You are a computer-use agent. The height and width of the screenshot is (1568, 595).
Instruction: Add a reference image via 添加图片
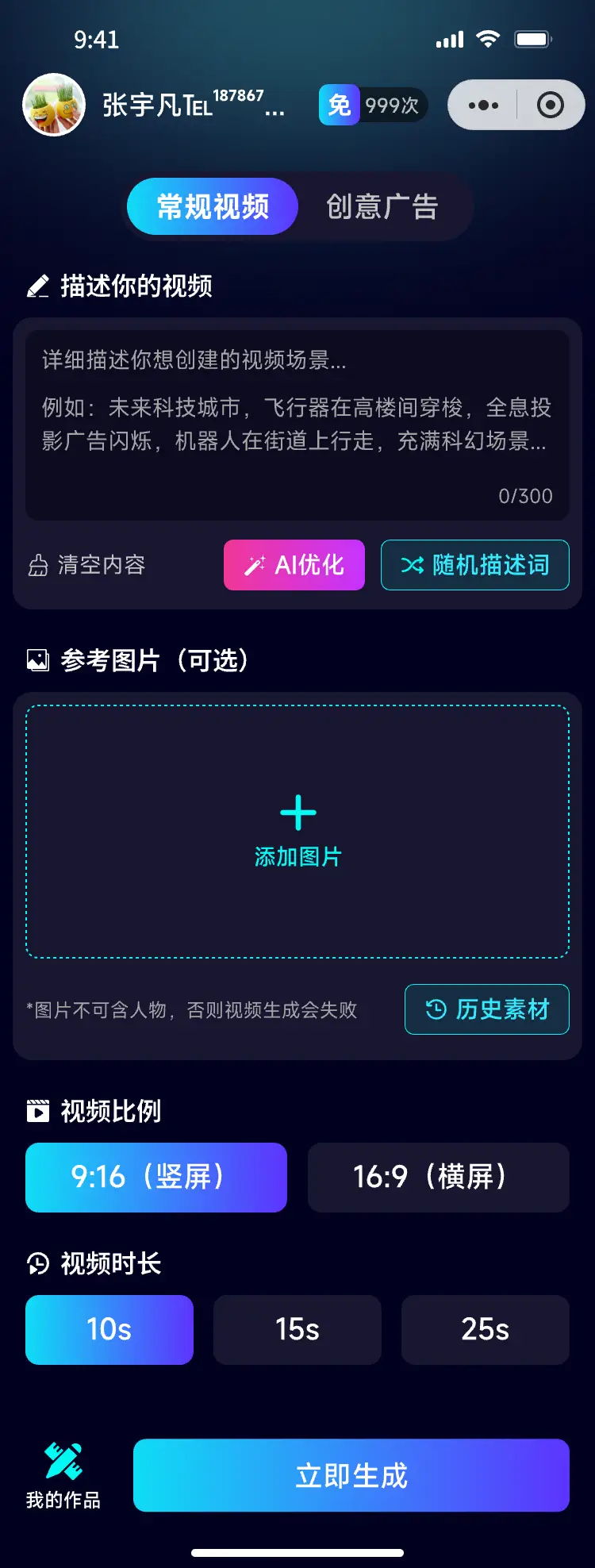(x=297, y=831)
